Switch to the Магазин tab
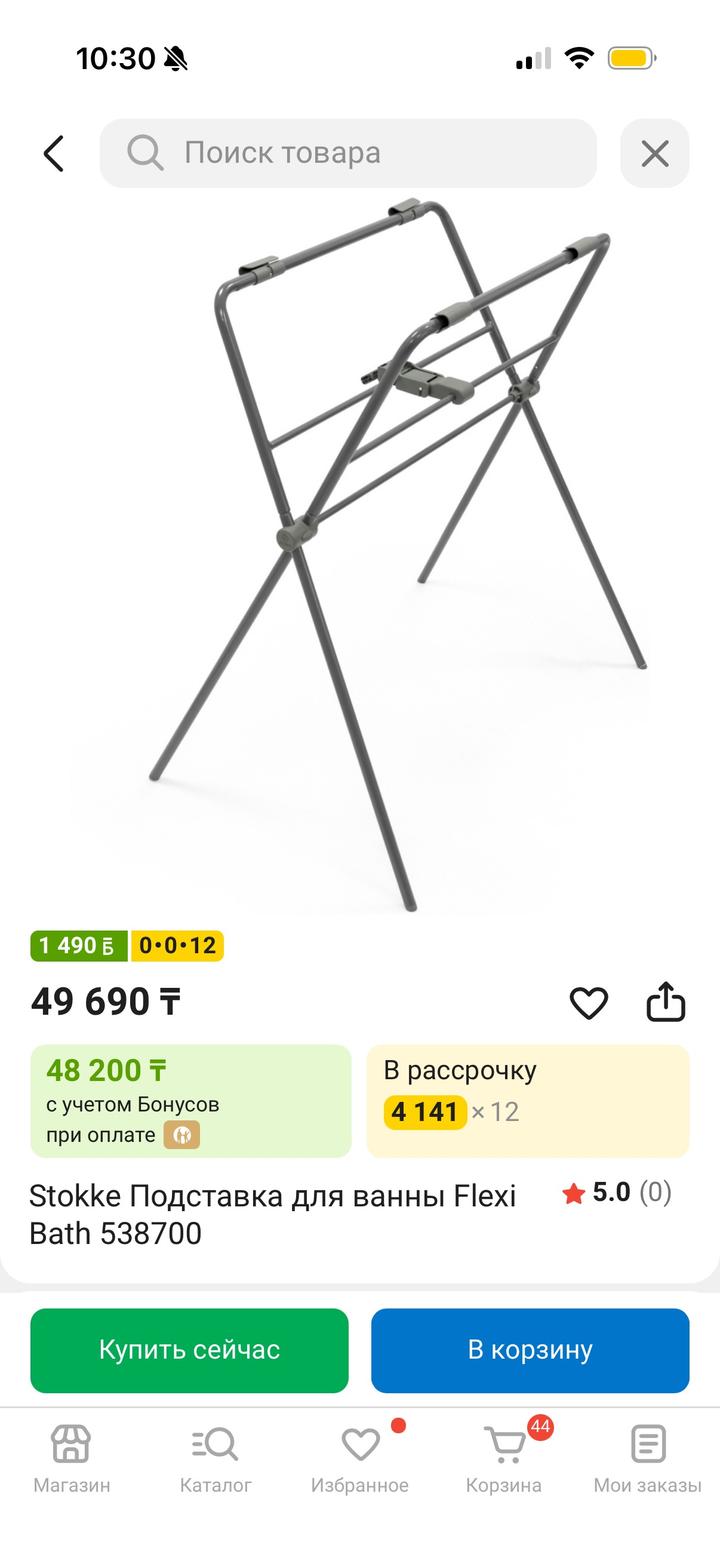This screenshot has height=1565, width=720. (x=72, y=1458)
